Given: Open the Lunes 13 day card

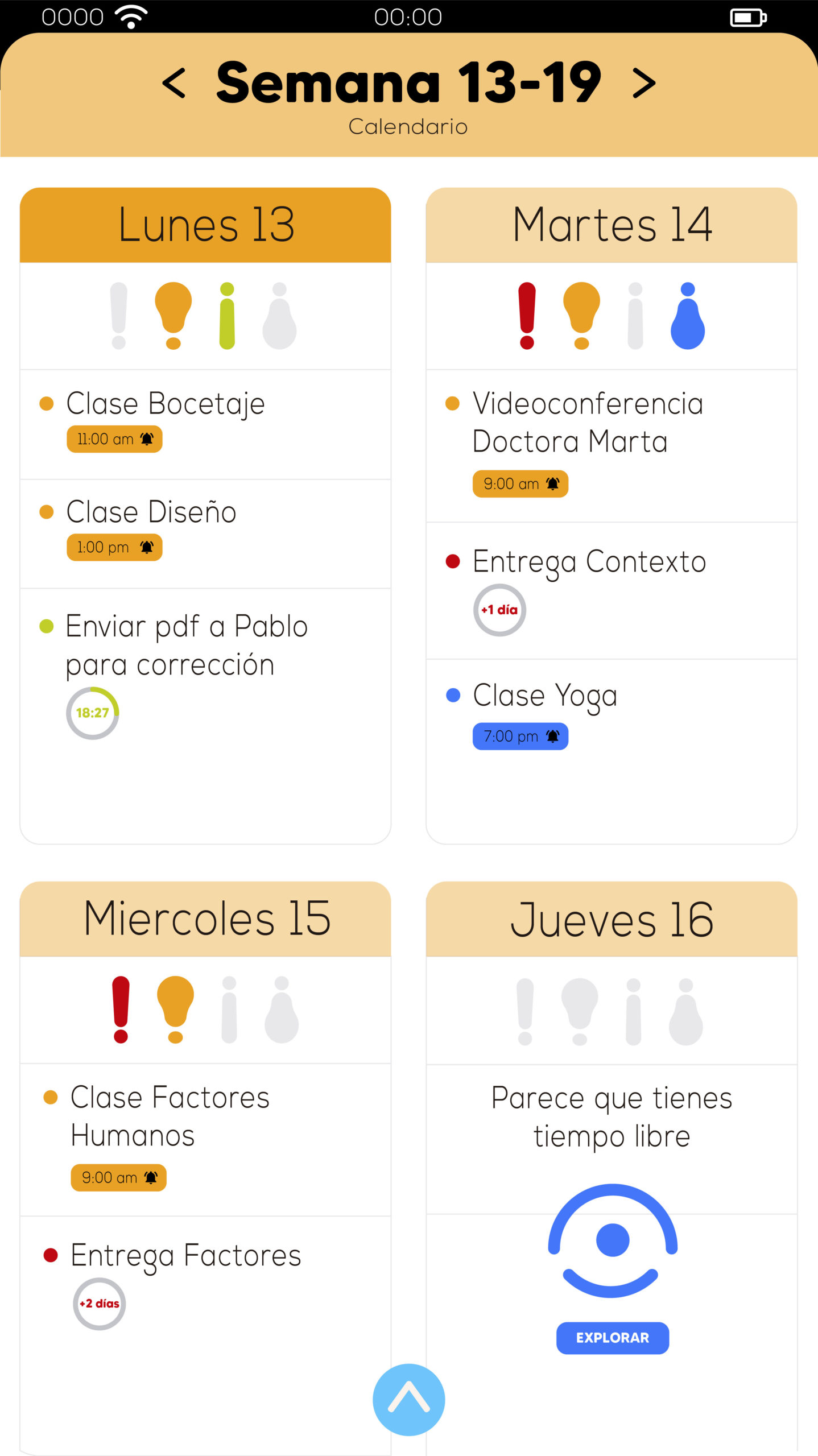Looking at the screenshot, I should coord(205,225).
